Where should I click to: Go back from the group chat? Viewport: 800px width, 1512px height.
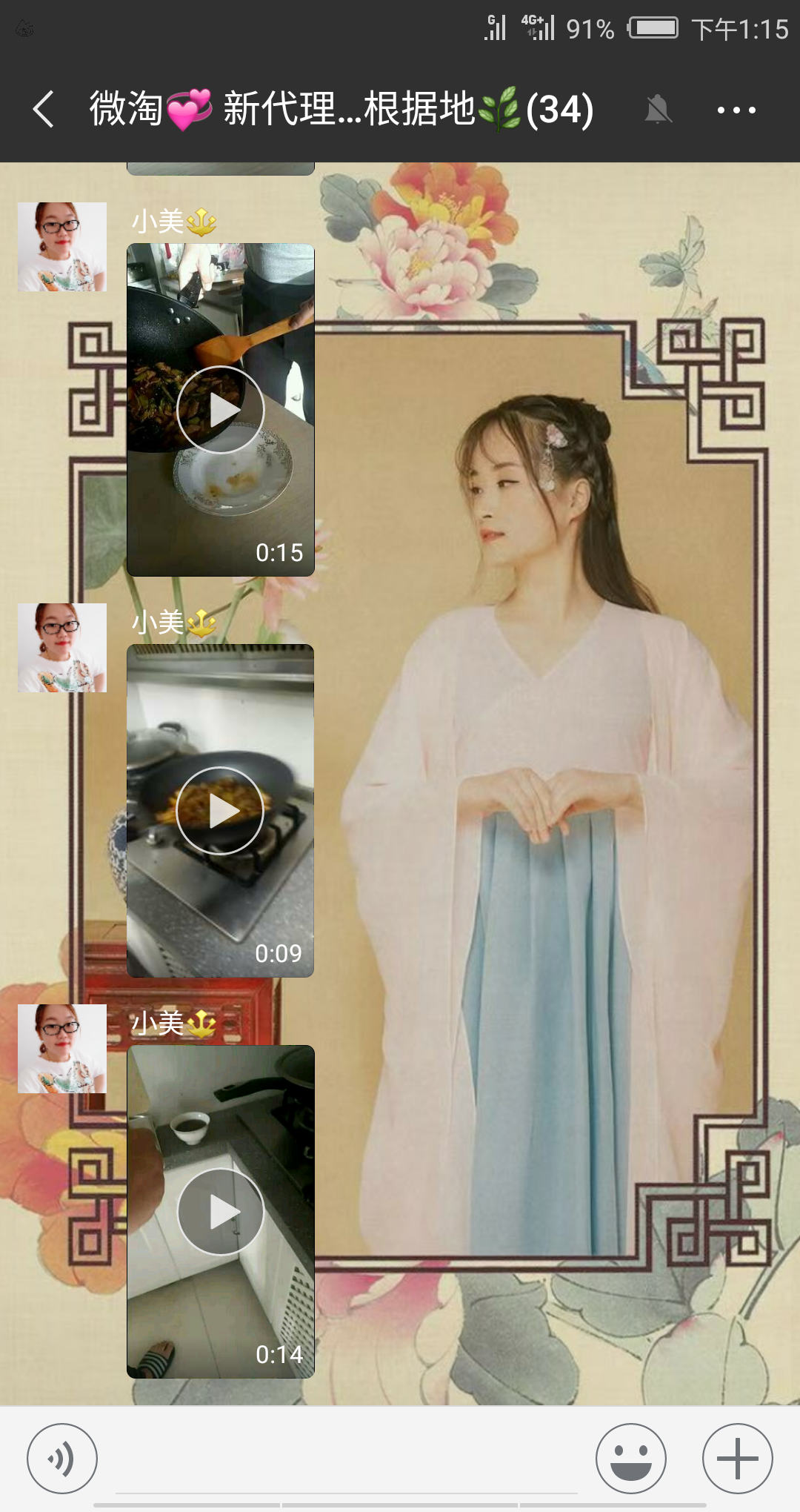pyautogui.click(x=44, y=110)
